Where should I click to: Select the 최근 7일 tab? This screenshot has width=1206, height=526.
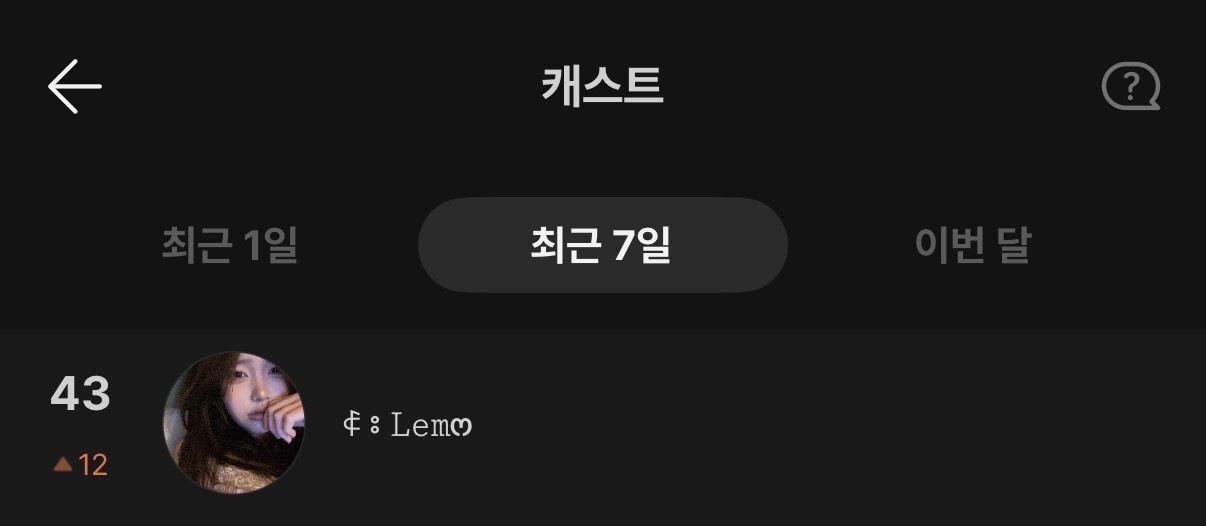pyautogui.click(x=602, y=245)
